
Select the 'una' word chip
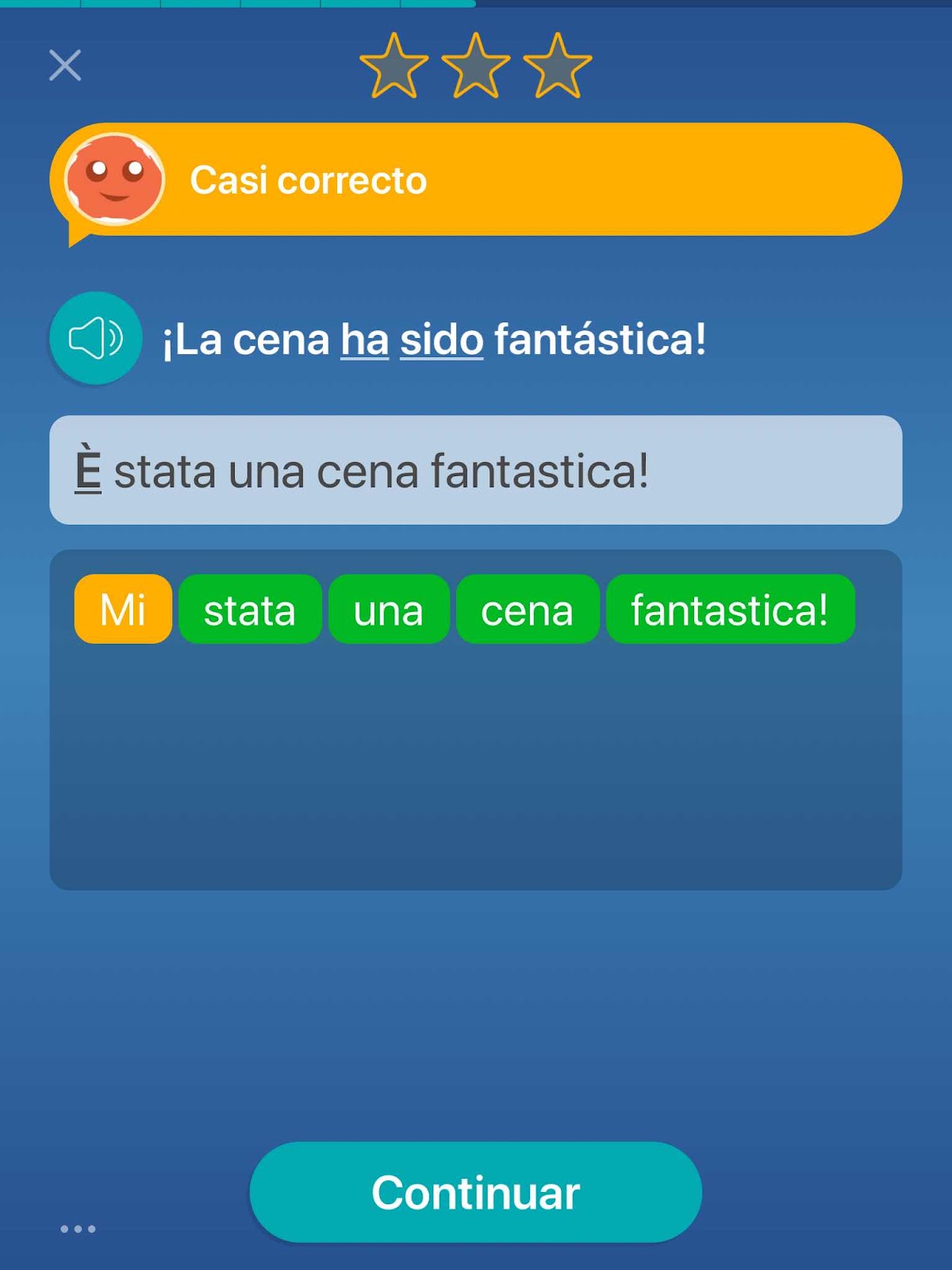389,610
